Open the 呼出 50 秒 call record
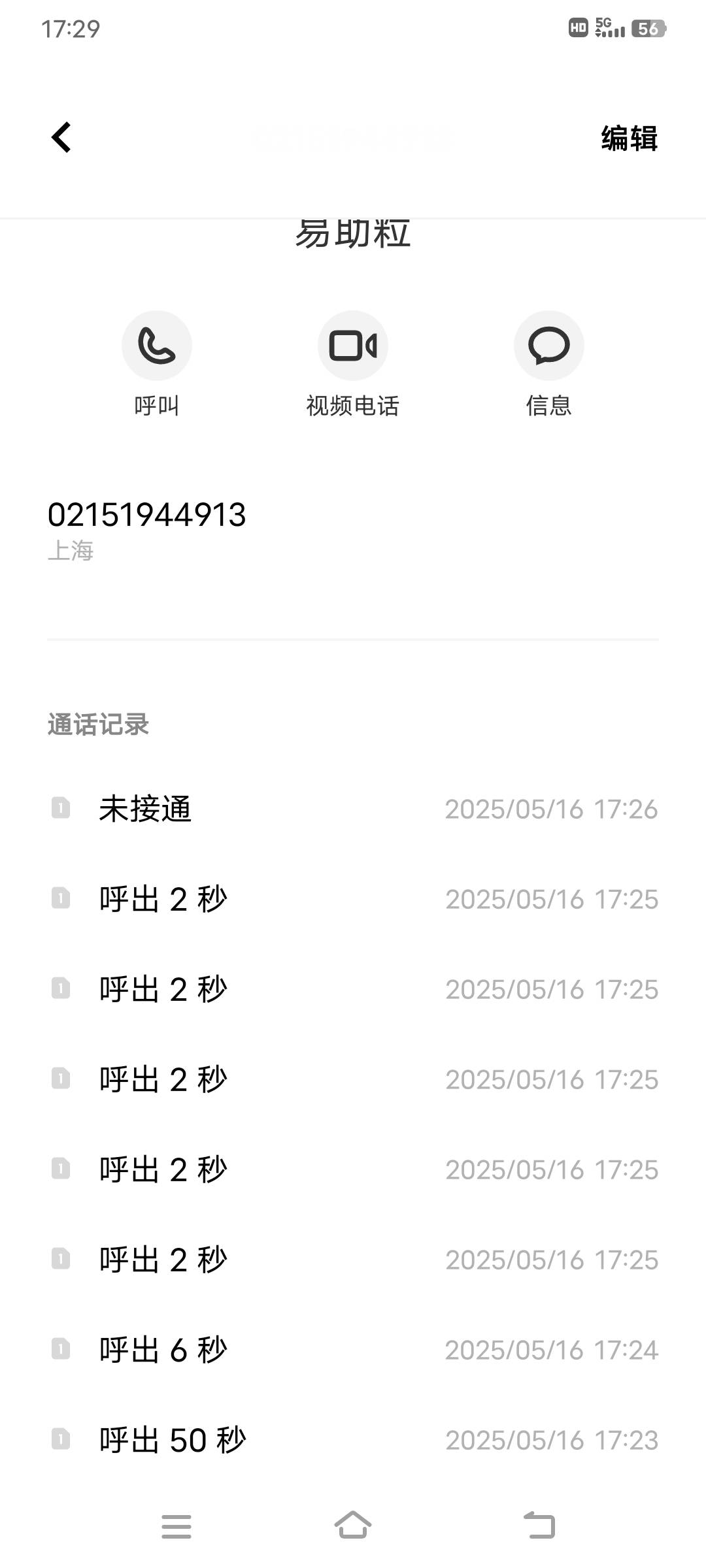Viewport: 706px width, 1568px height. pyautogui.click(x=353, y=1440)
